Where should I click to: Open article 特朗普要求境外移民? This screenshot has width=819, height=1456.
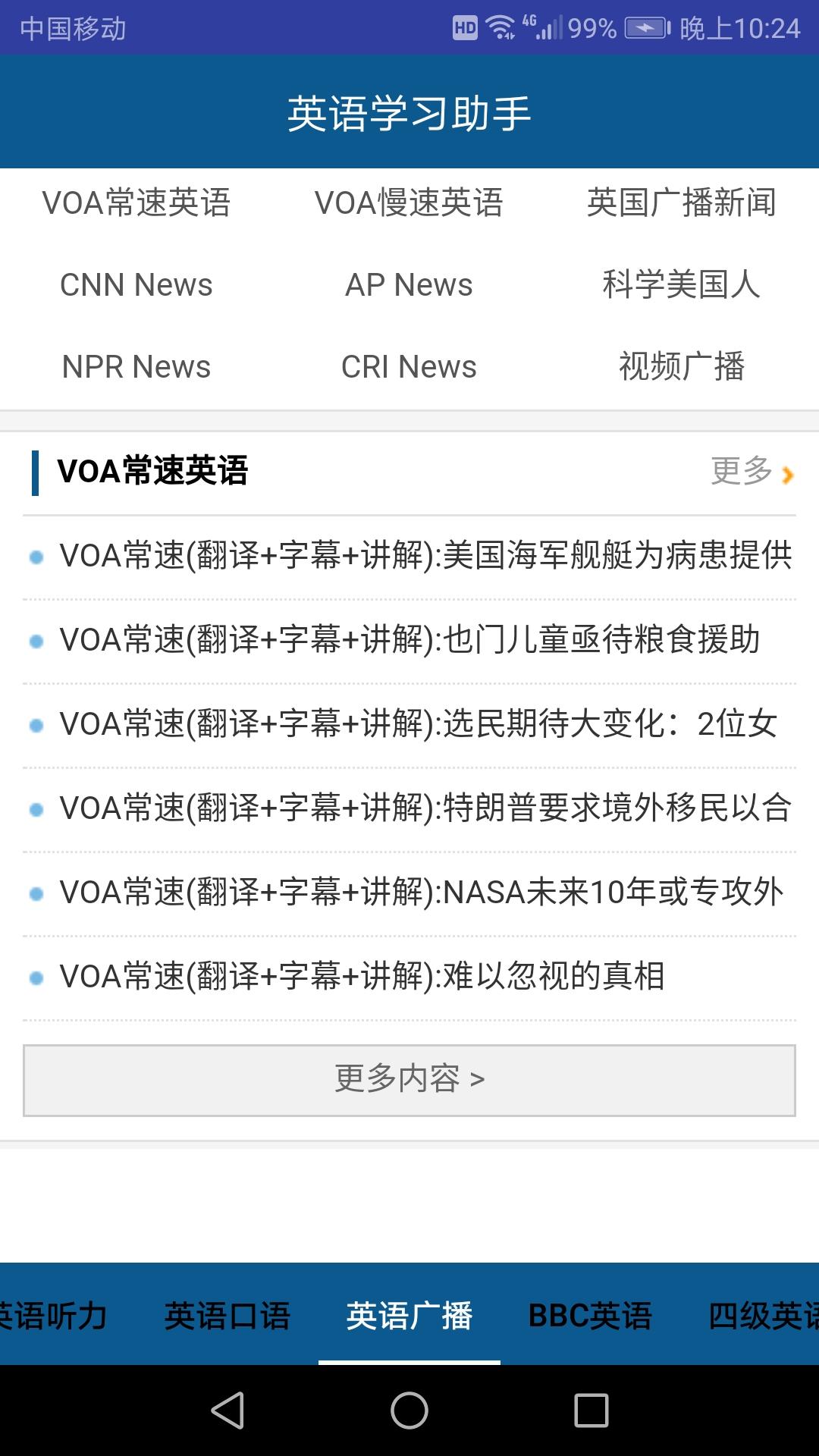tap(409, 809)
